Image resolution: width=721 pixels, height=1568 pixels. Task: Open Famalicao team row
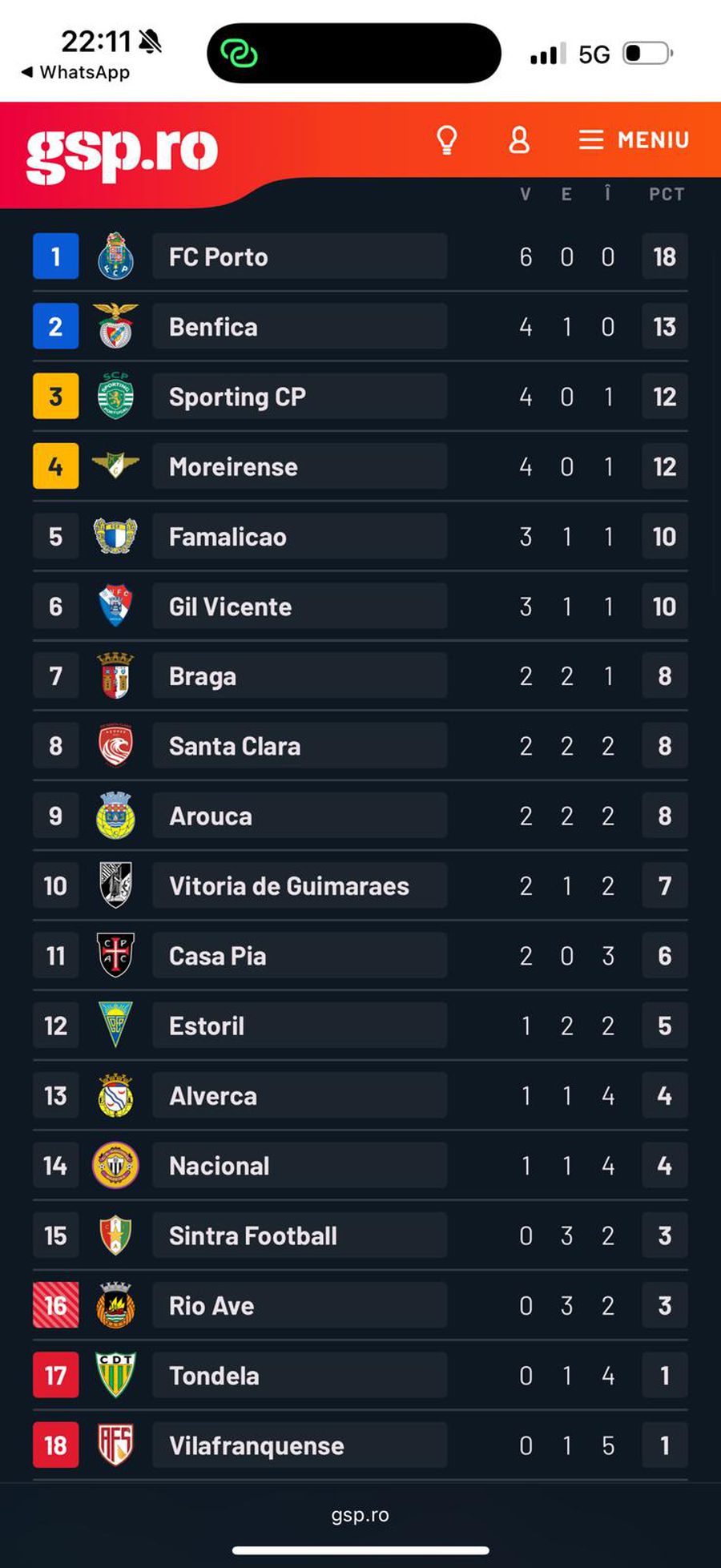pyautogui.click(x=360, y=536)
